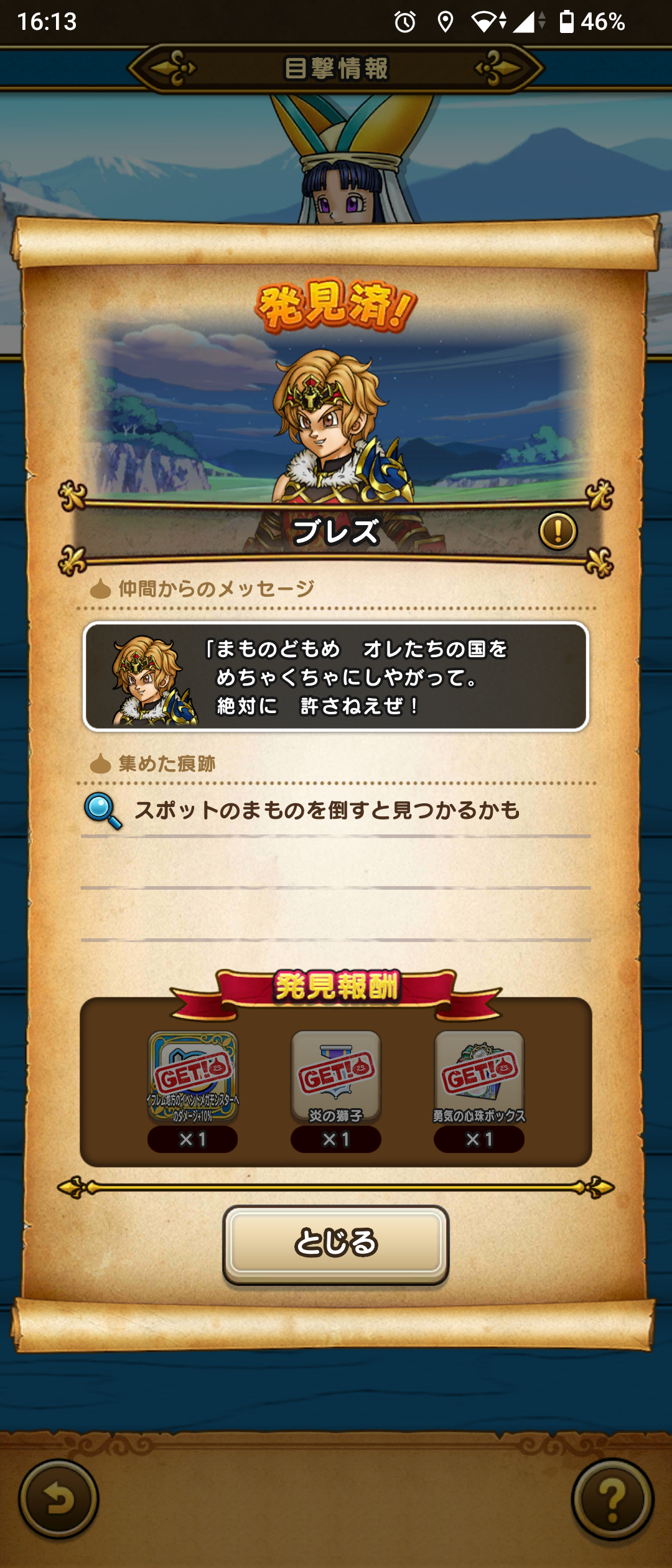This screenshot has width=672, height=1568.
Task: Open the exclamation info icon beside ブレズ
Action: (558, 531)
